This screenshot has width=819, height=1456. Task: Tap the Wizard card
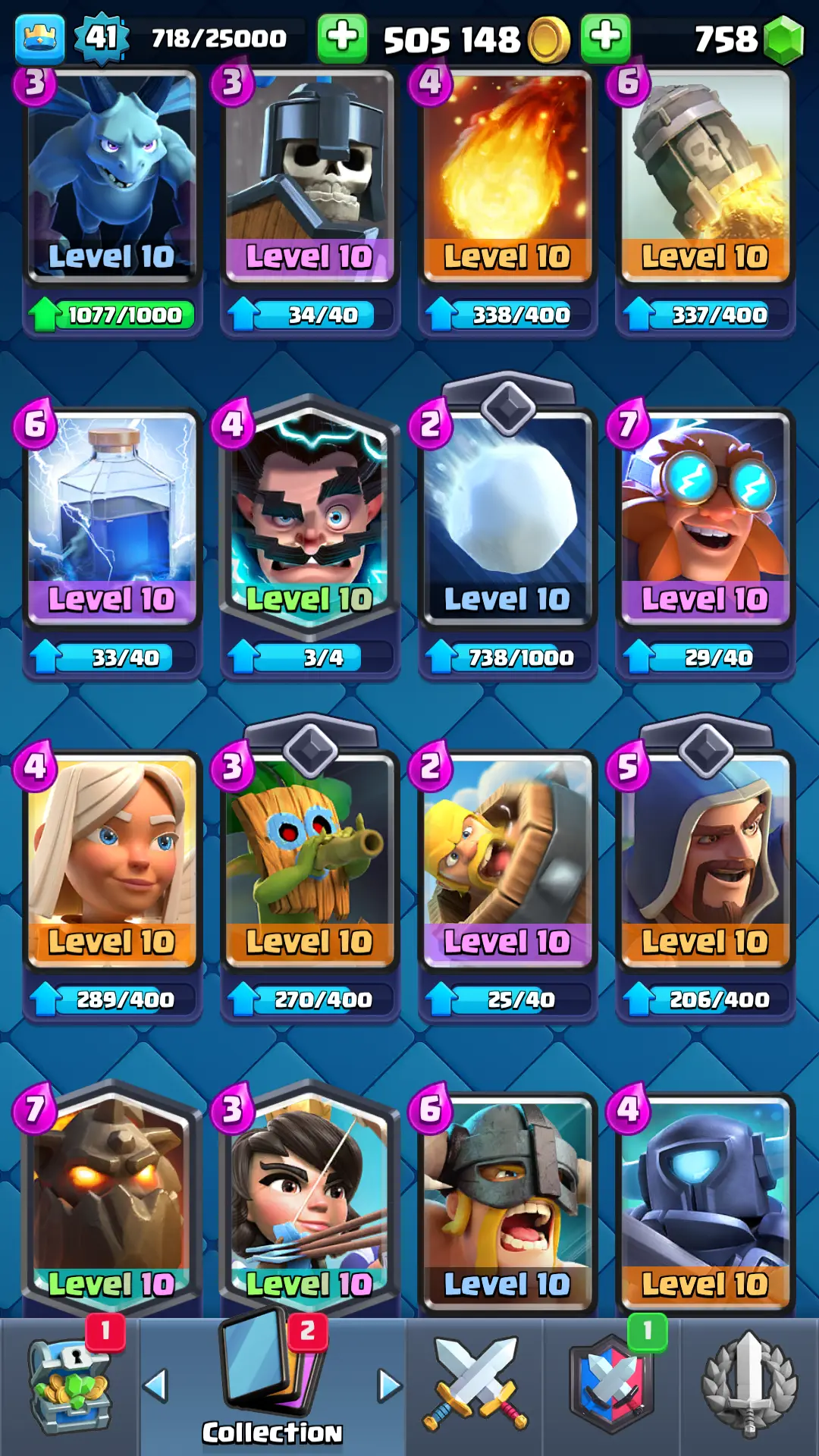(705, 857)
